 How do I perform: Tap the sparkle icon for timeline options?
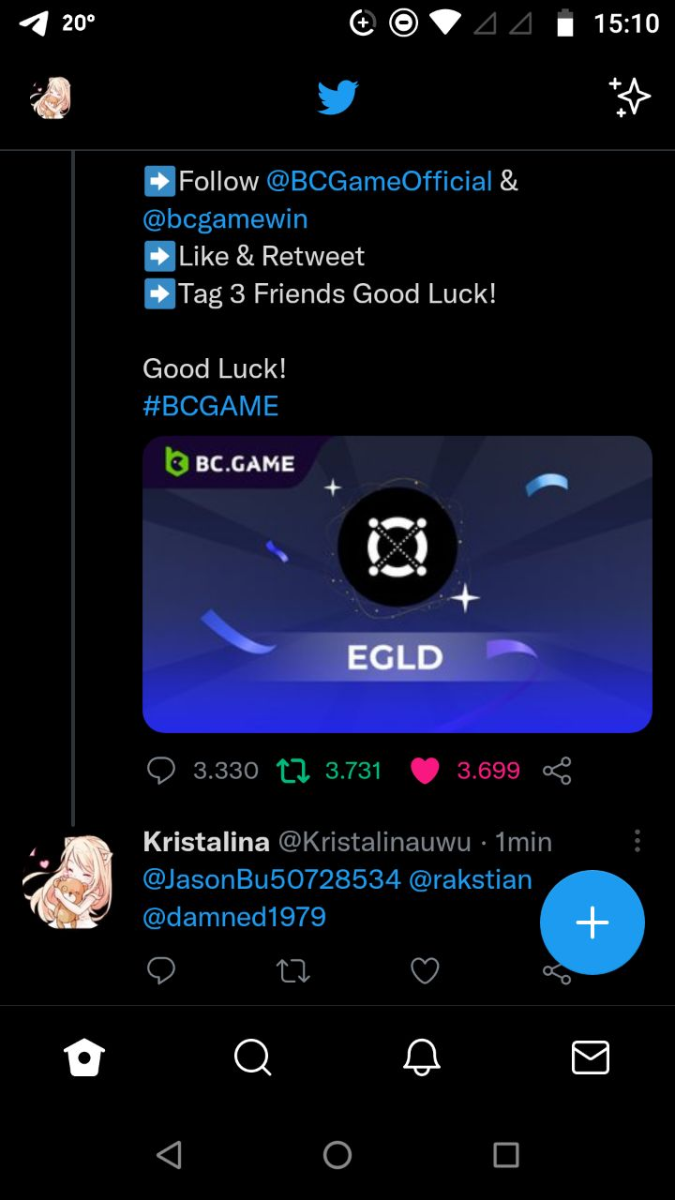tap(630, 97)
